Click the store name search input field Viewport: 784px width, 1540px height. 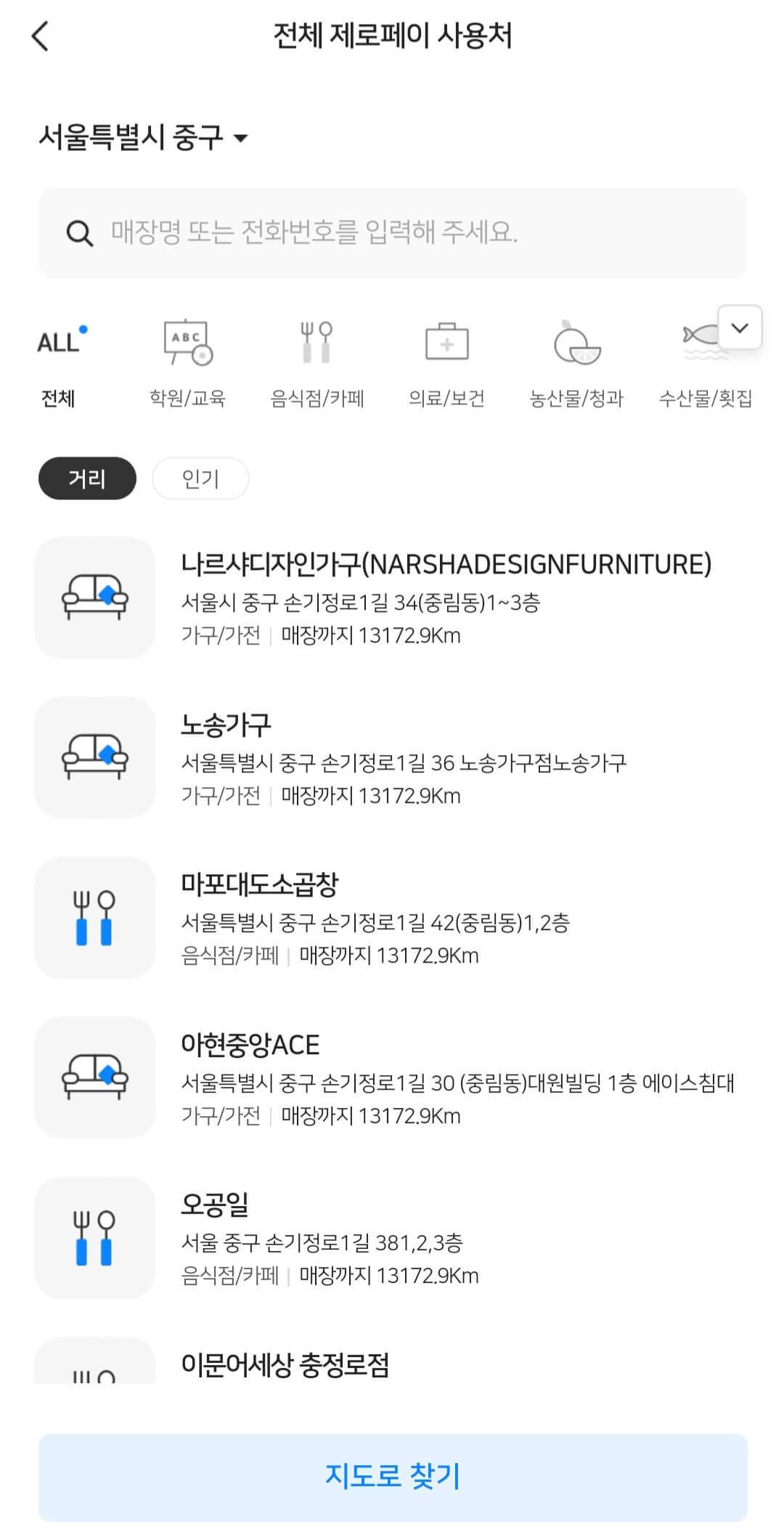[392, 232]
